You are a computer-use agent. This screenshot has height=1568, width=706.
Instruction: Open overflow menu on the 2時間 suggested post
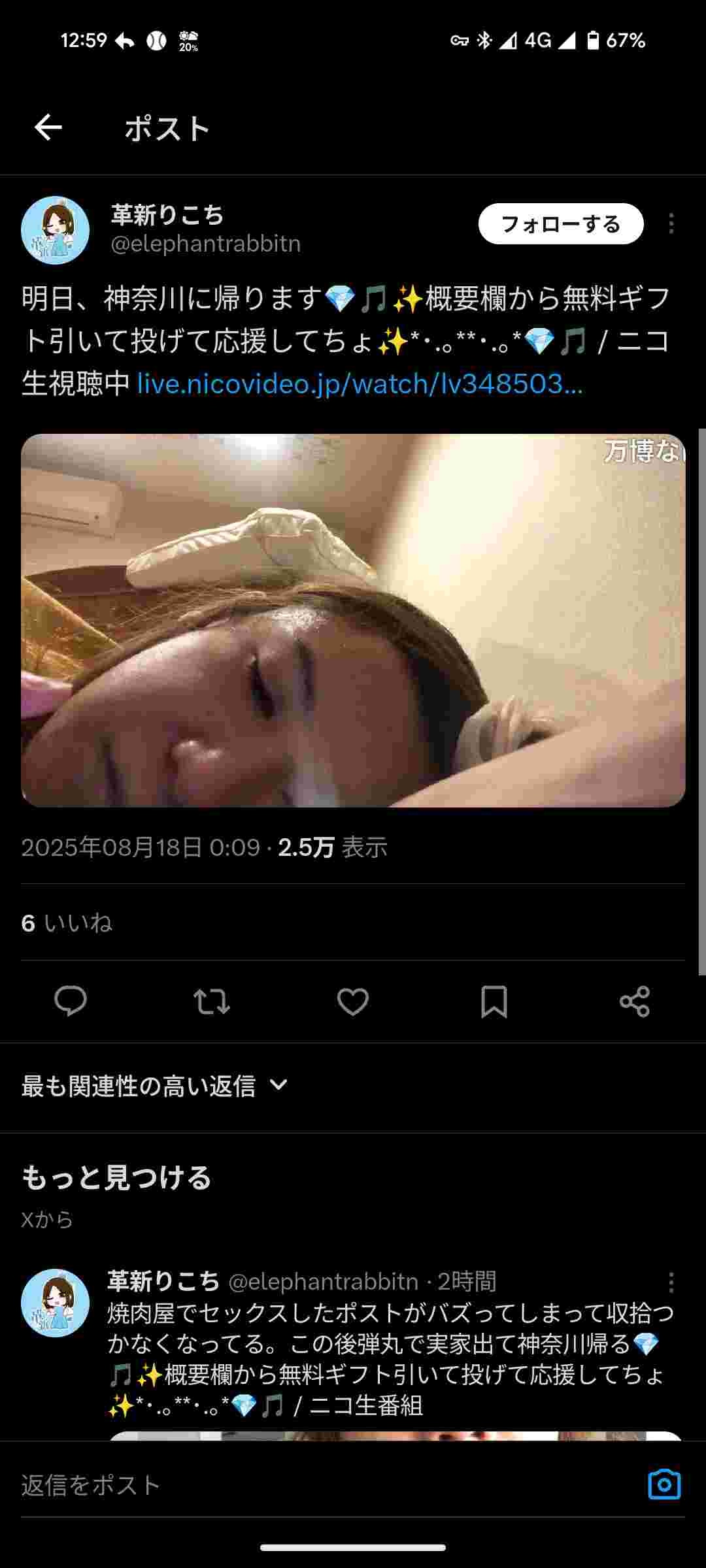coord(671,1282)
